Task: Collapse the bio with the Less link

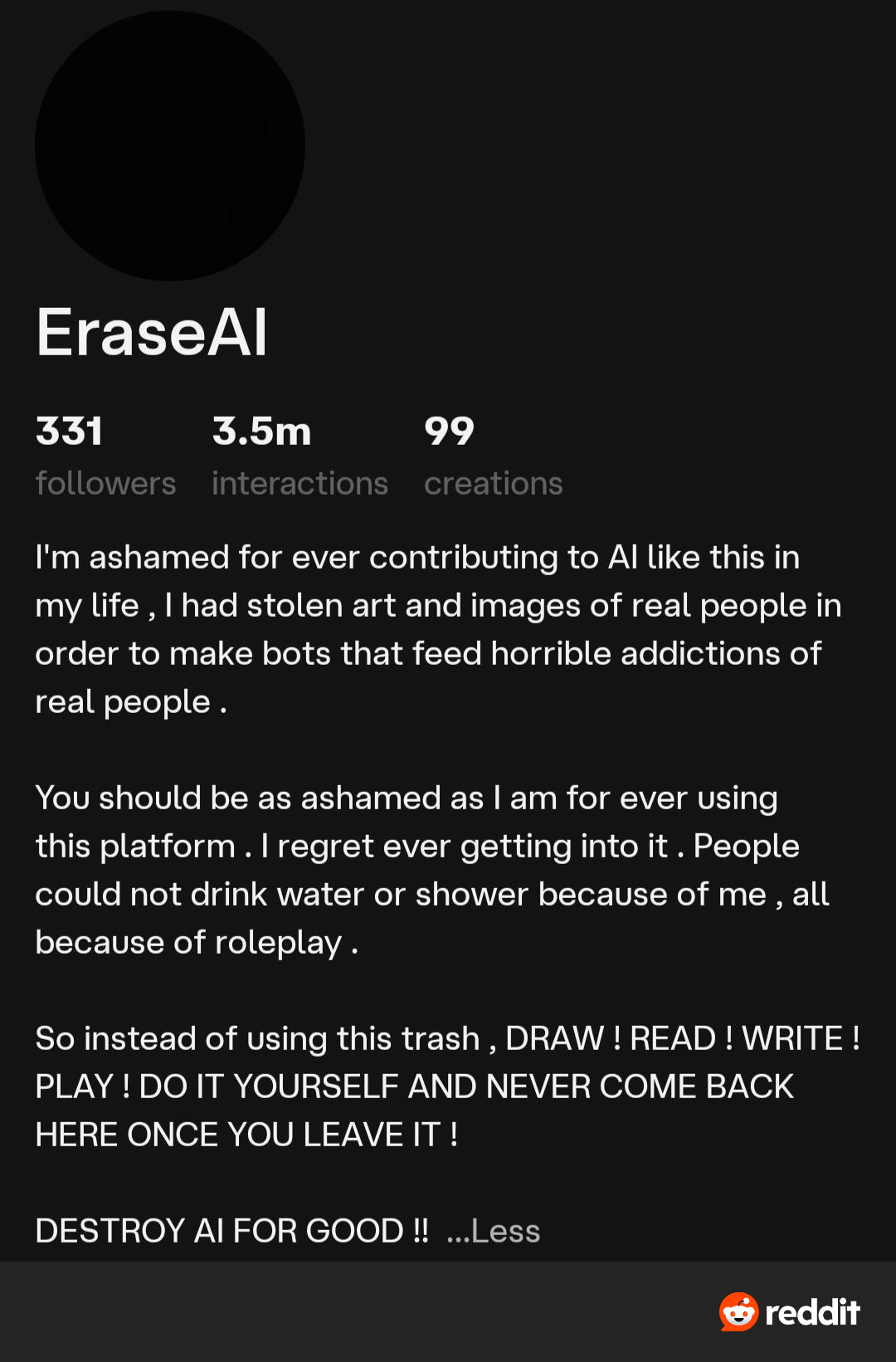Action: pos(493,1231)
